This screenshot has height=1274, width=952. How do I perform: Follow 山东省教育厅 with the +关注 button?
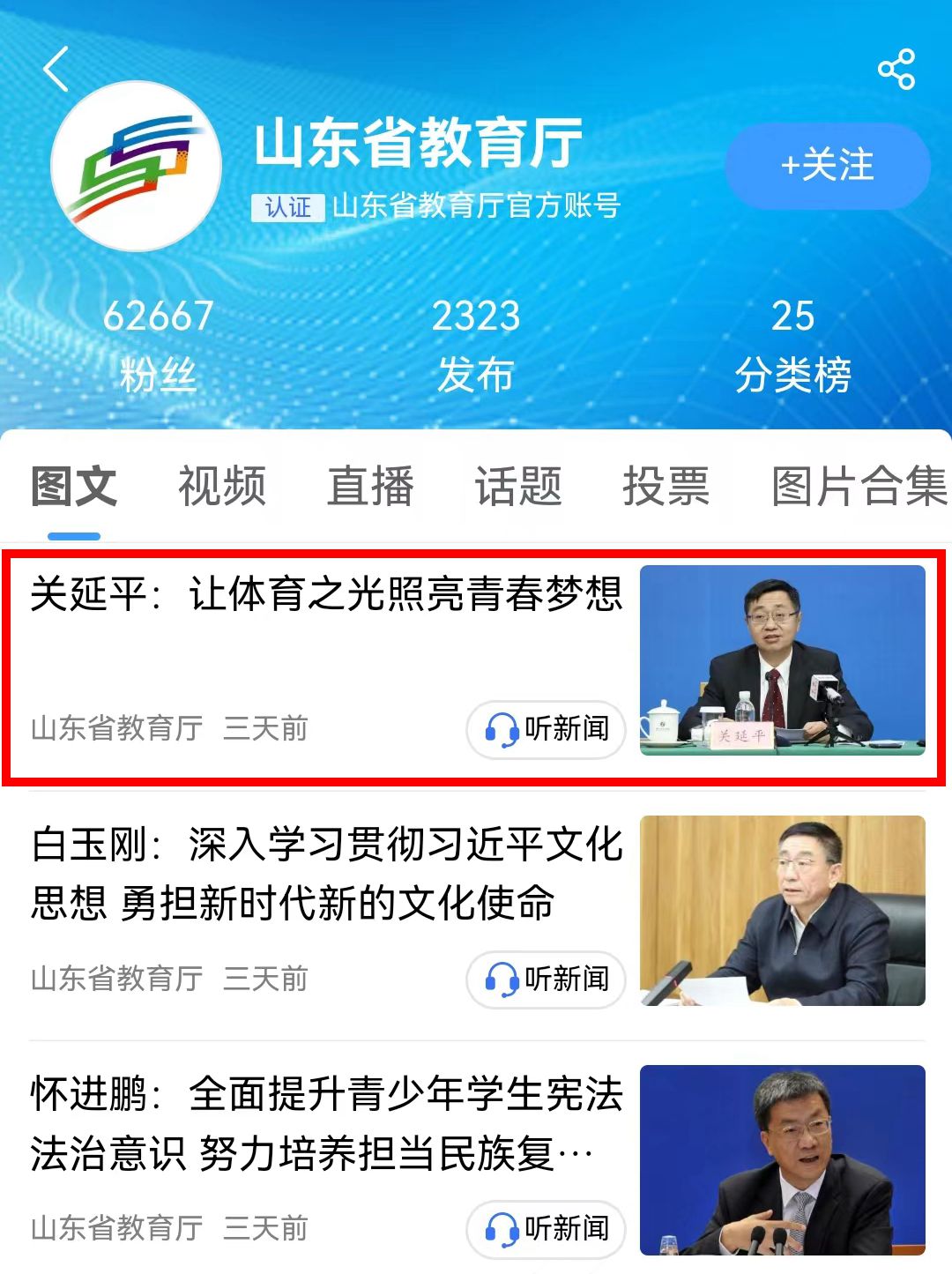coord(827,166)
